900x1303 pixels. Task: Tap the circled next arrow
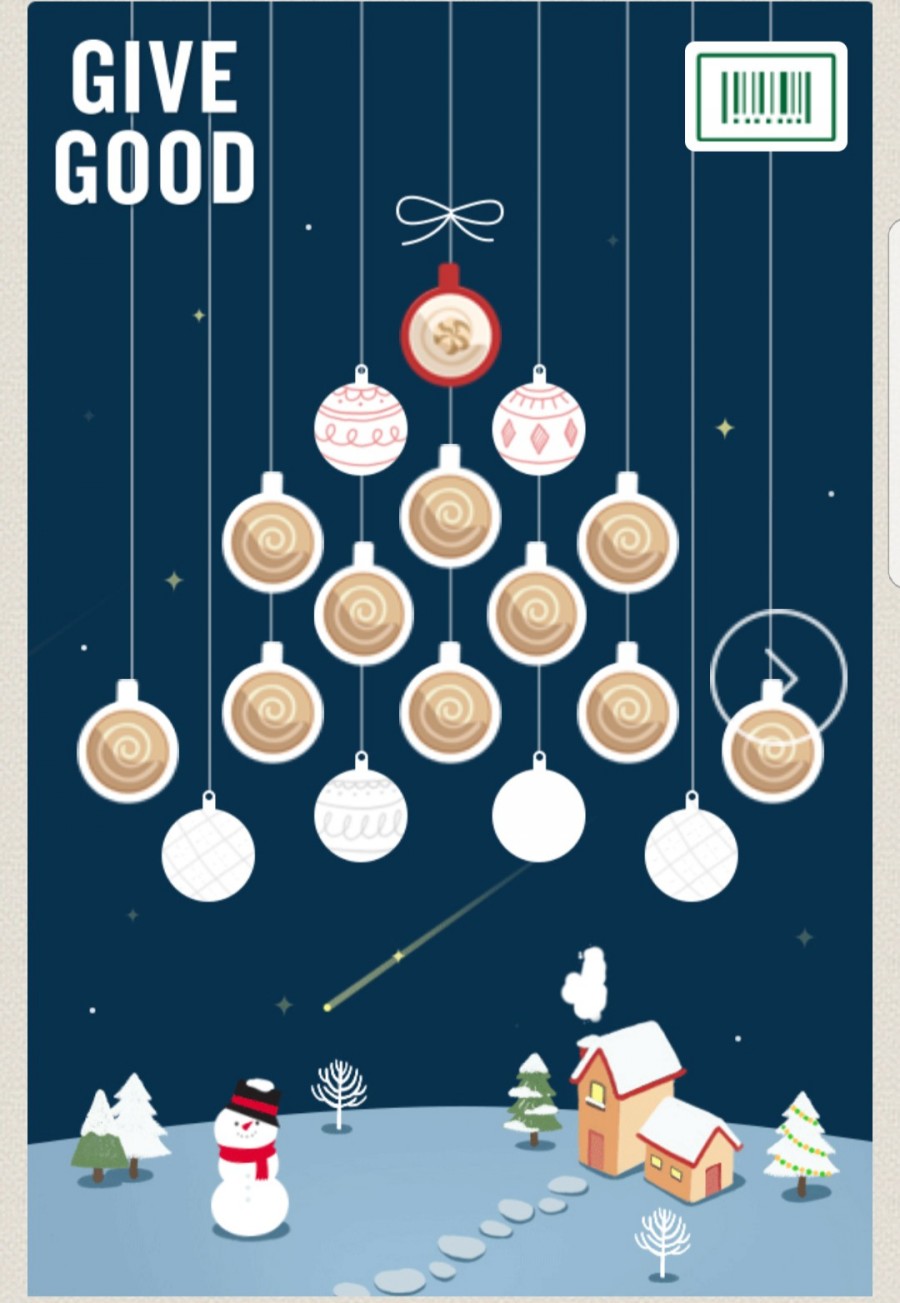point(778,677)
